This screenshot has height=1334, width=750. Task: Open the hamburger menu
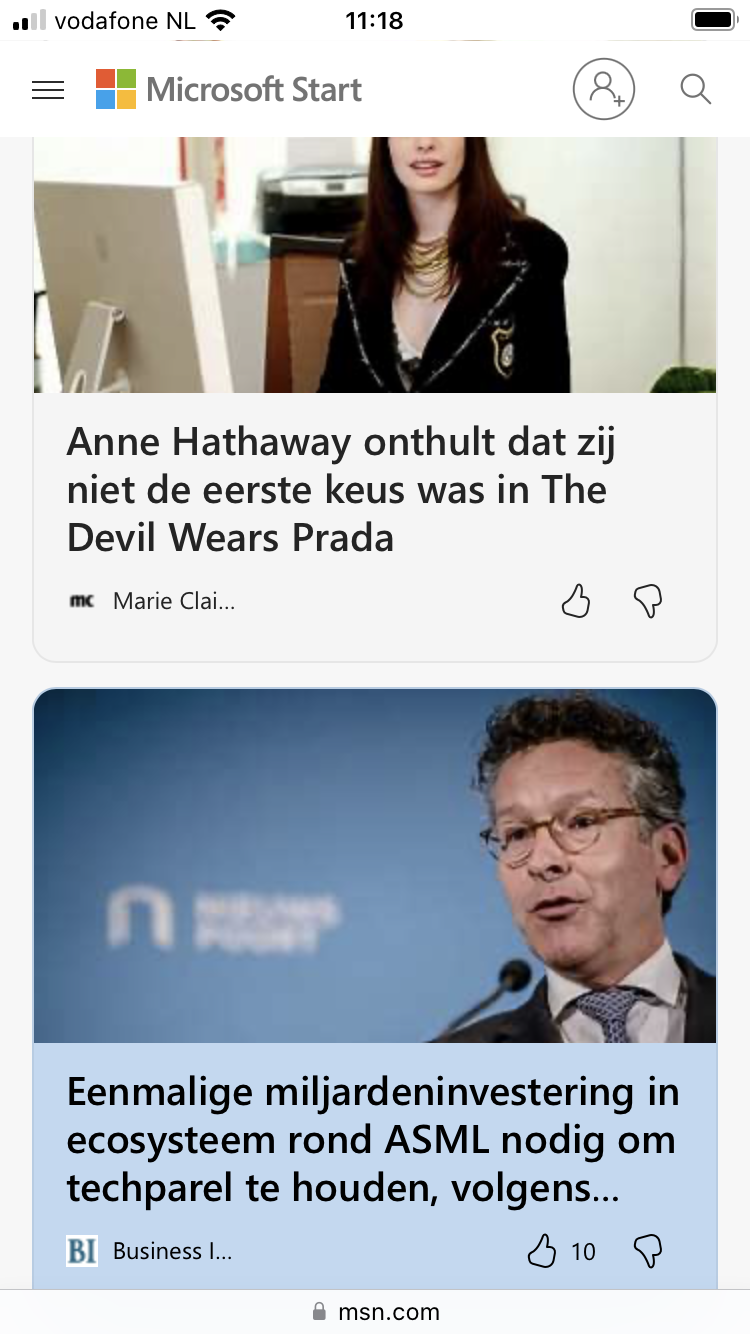coord(48,90)
